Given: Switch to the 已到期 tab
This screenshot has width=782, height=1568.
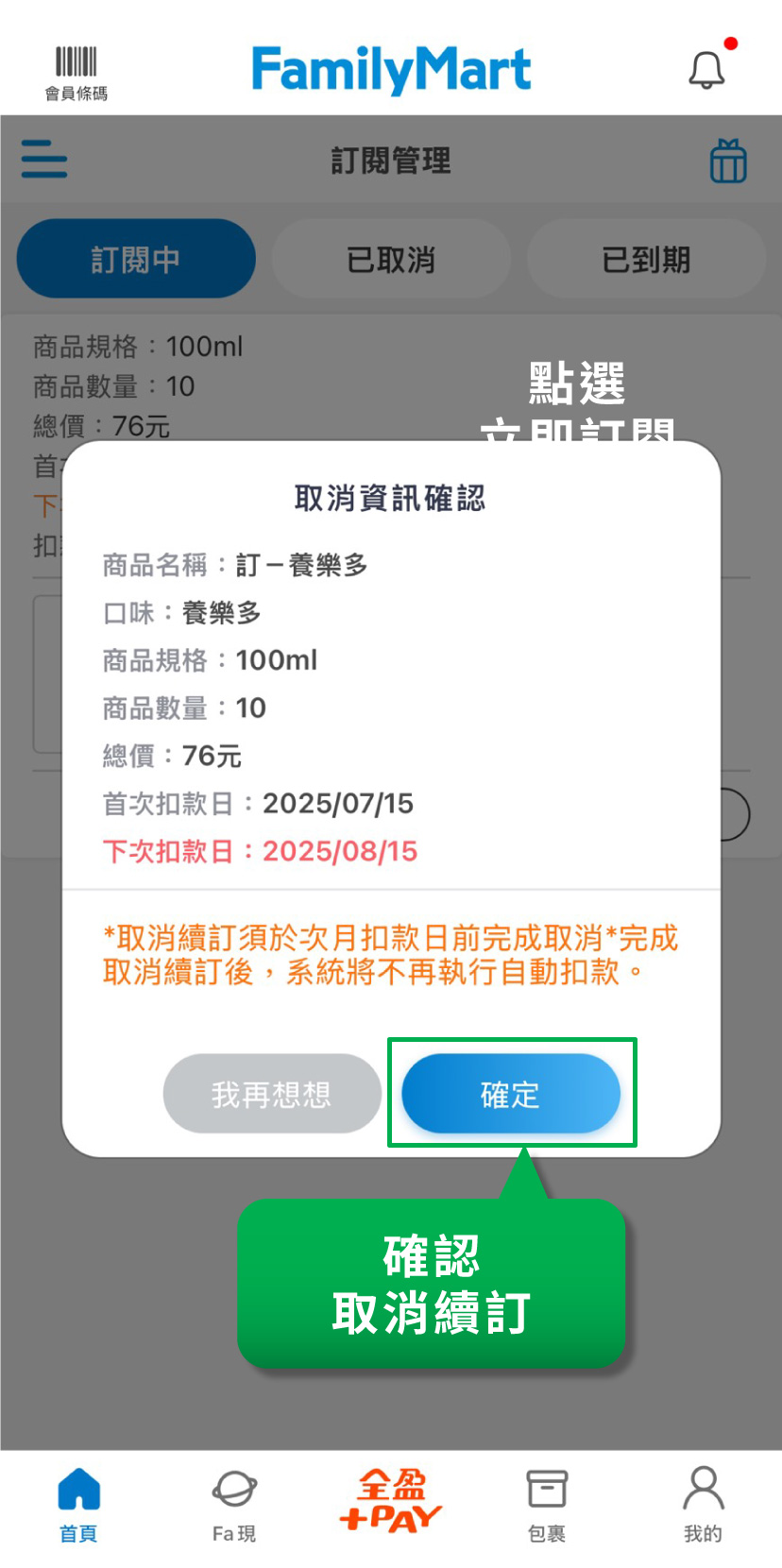Looking at the screenshot, I should coord(646,259).
